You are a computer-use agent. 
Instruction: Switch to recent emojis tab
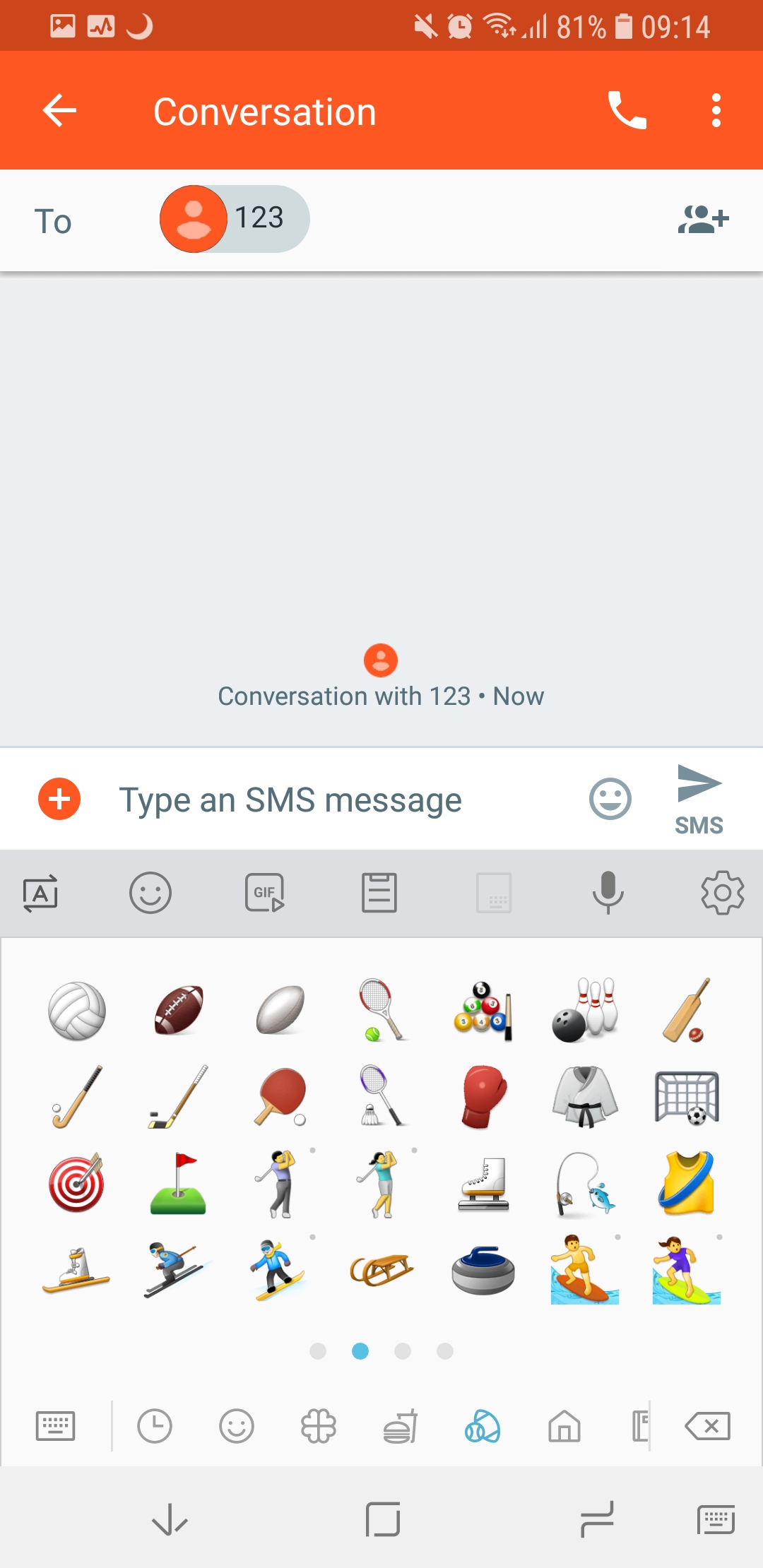pos(155,1426)
